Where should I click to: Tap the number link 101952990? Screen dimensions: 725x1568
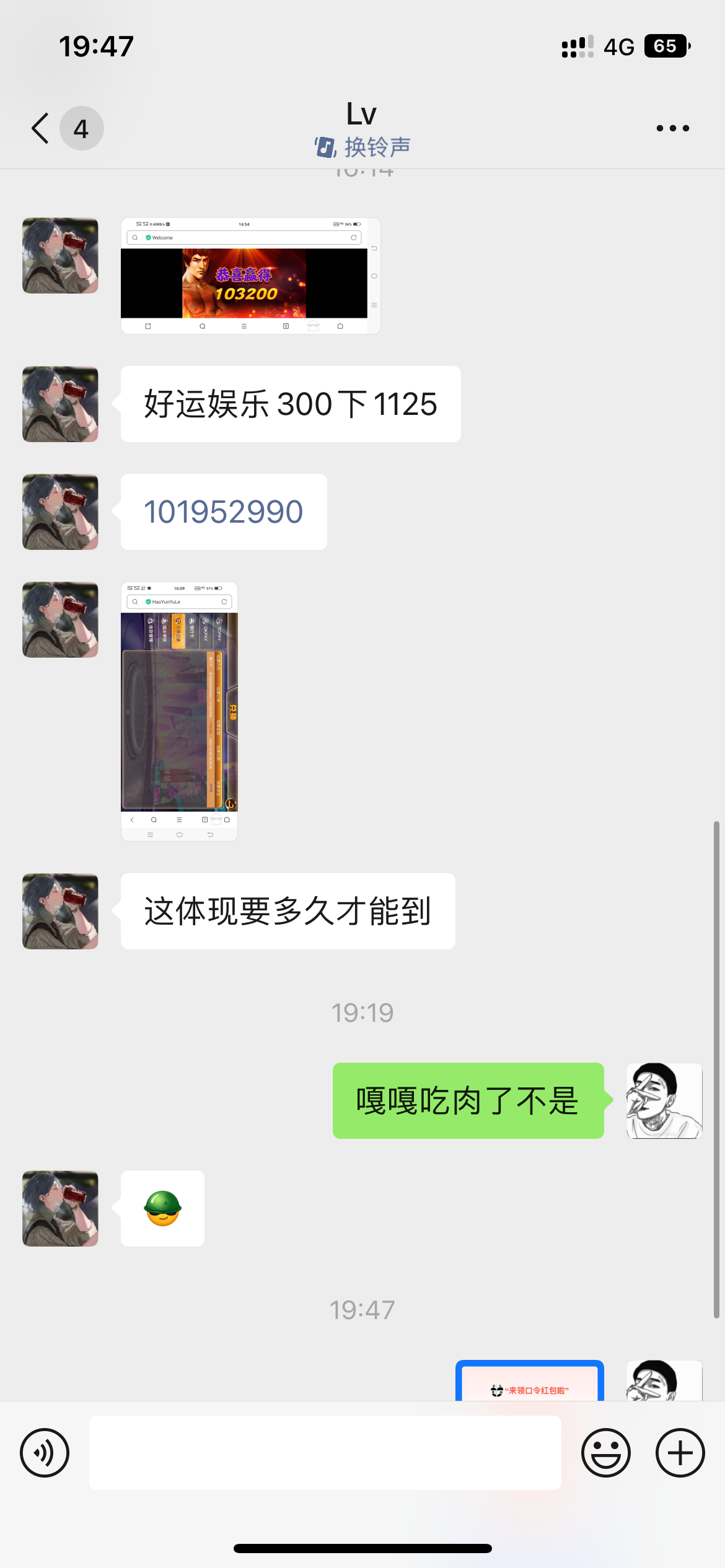tap(224, 512)
